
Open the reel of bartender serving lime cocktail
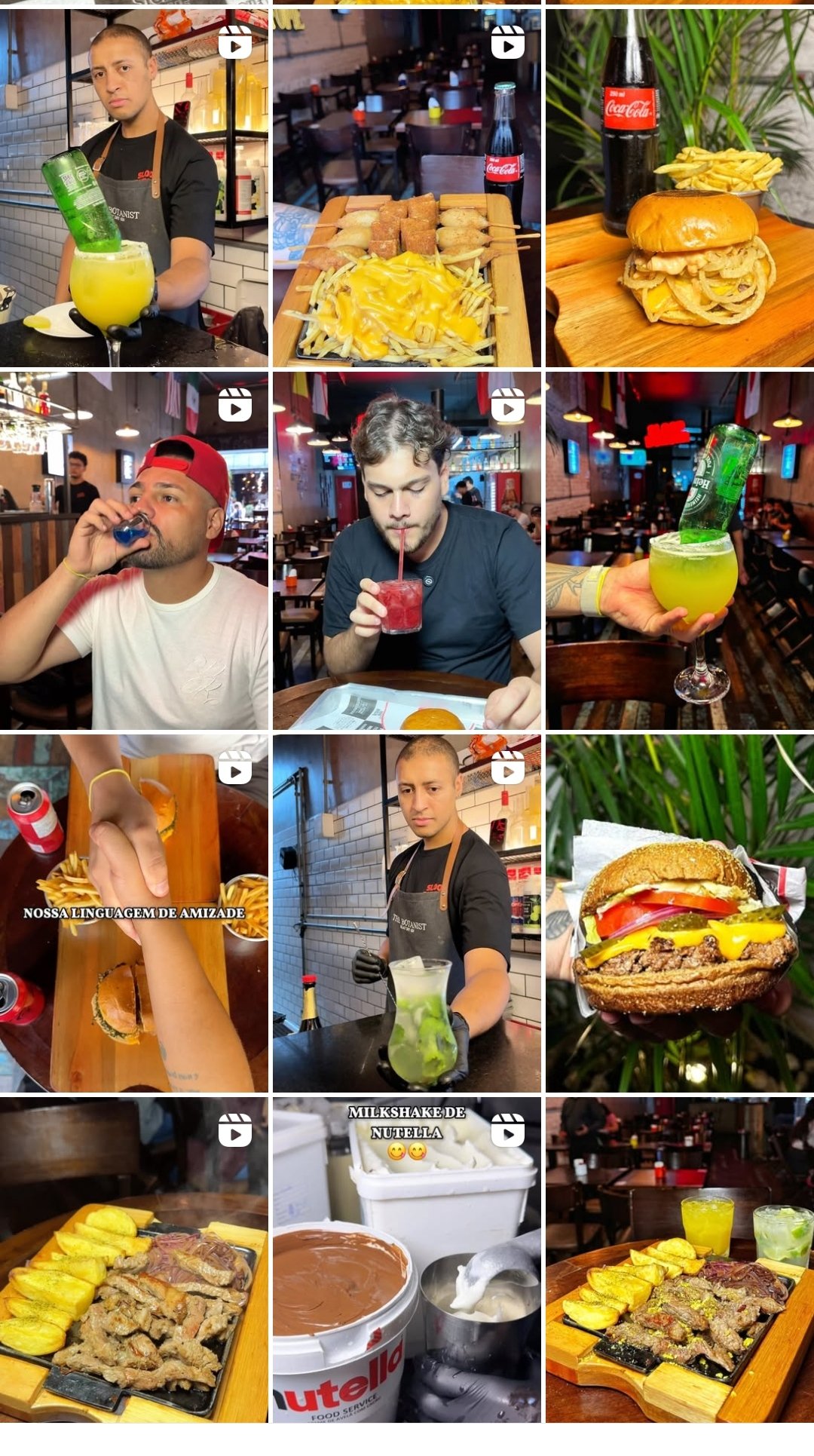(x=406, y=913)
